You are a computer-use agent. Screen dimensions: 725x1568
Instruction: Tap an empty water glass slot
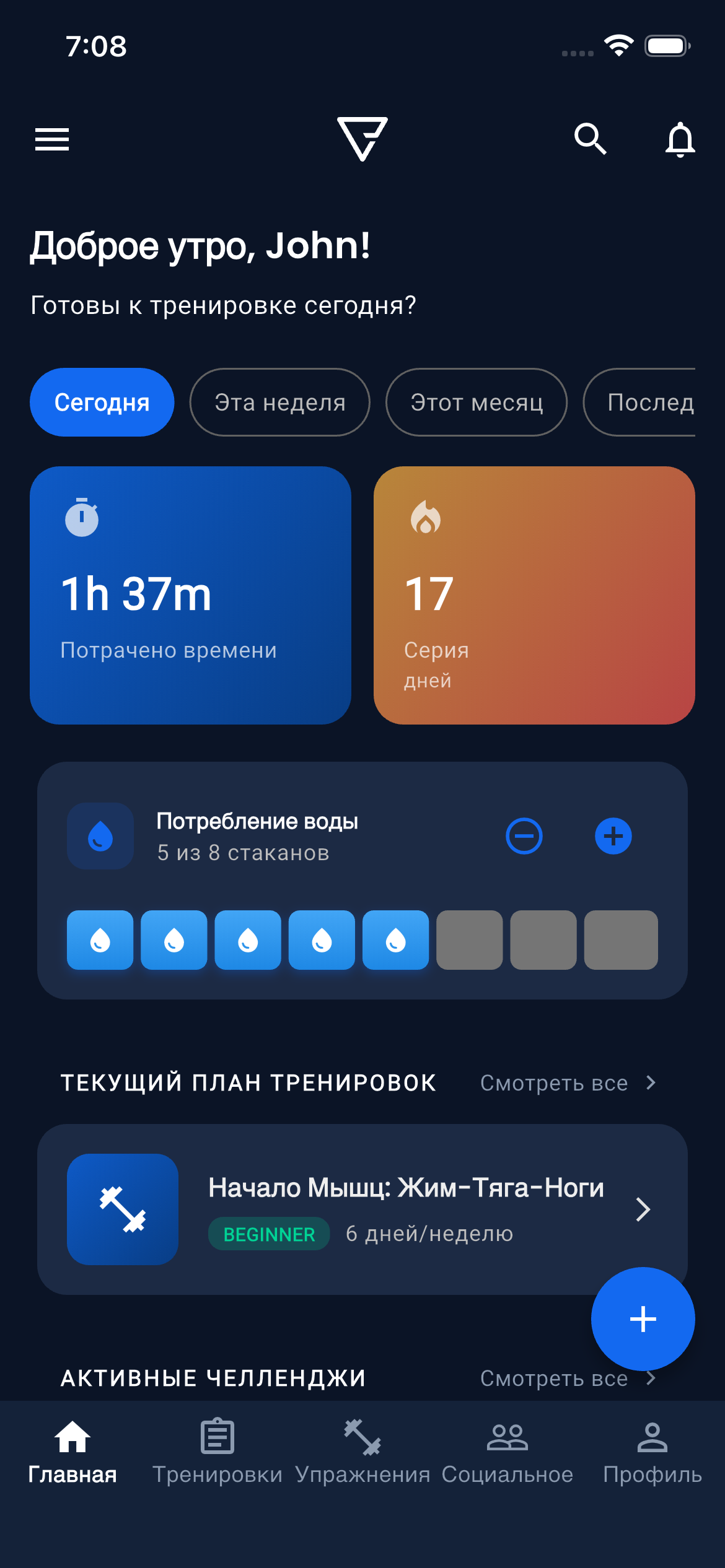[x=469, y=940]
